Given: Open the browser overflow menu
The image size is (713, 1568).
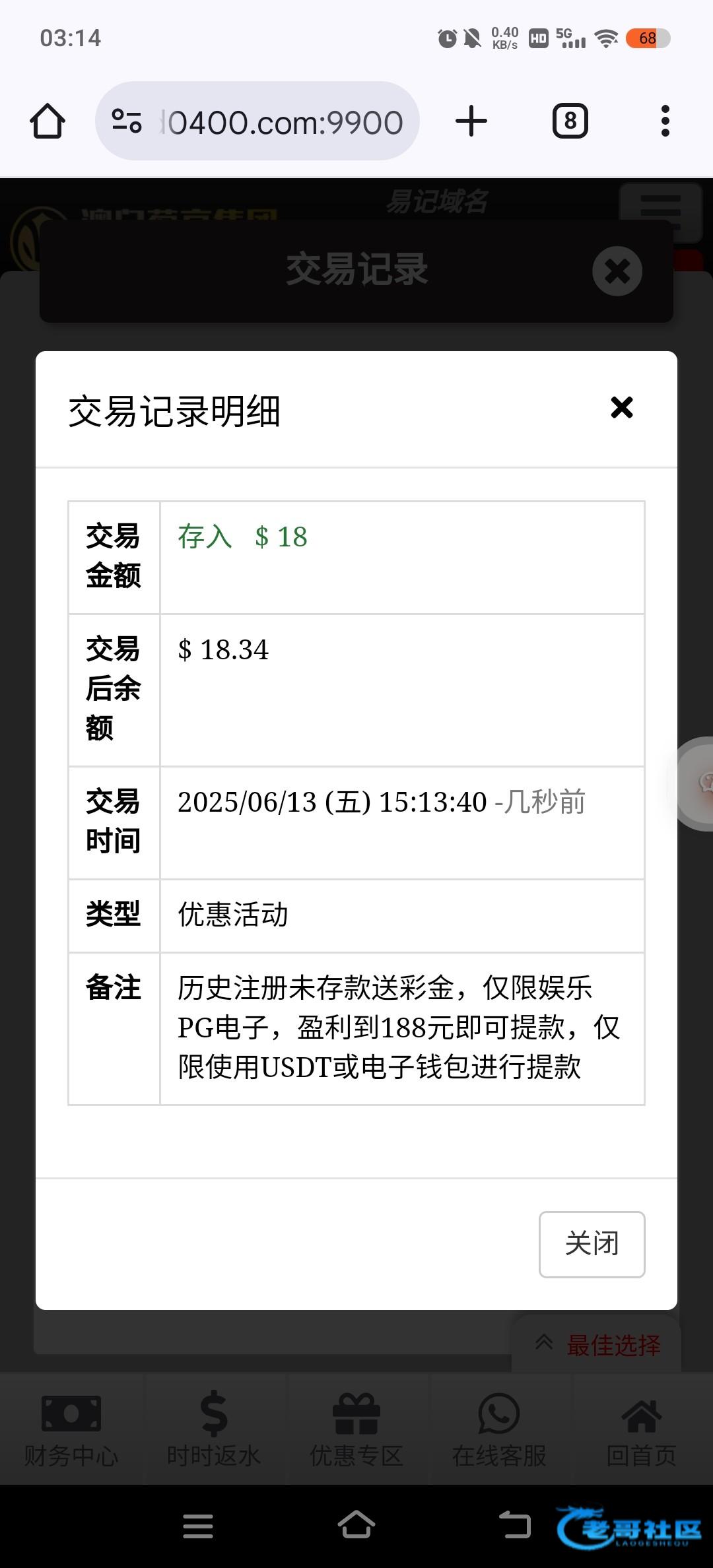Looking at the screenshot, I should coord(665,121).
